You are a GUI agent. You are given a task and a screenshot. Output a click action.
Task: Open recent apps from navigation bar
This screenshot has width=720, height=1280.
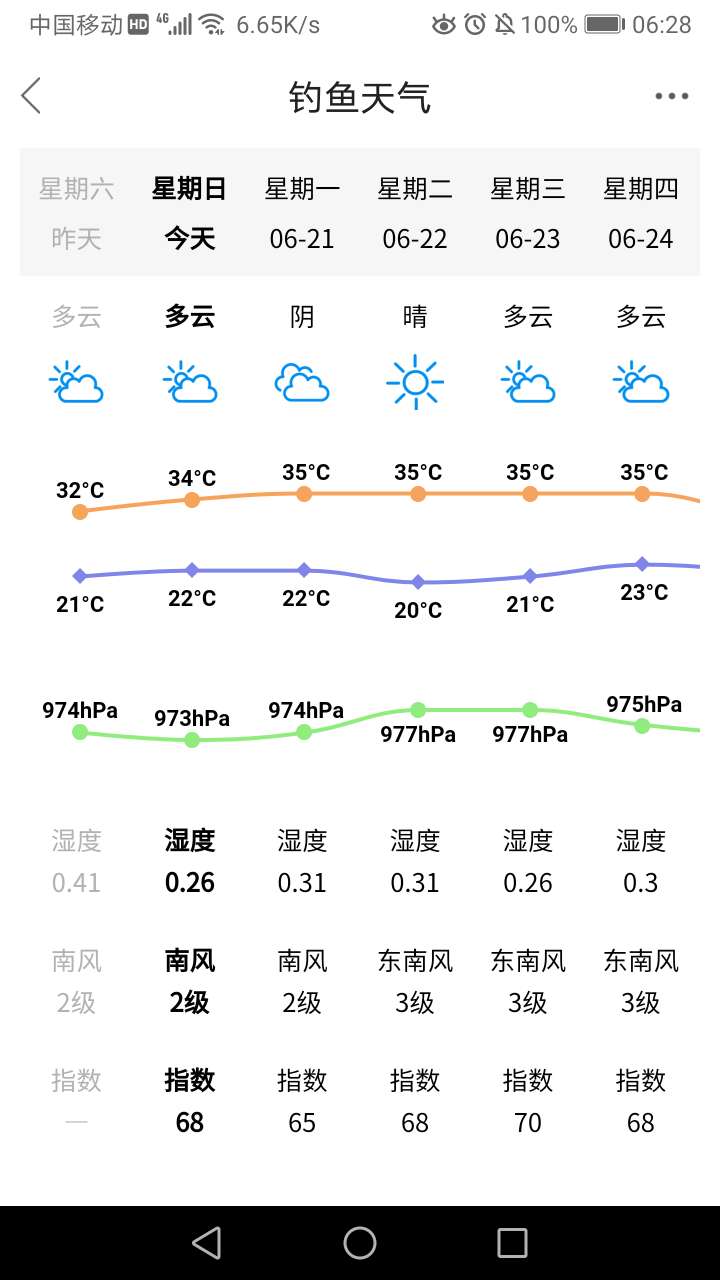click(x=512, y=1243)
